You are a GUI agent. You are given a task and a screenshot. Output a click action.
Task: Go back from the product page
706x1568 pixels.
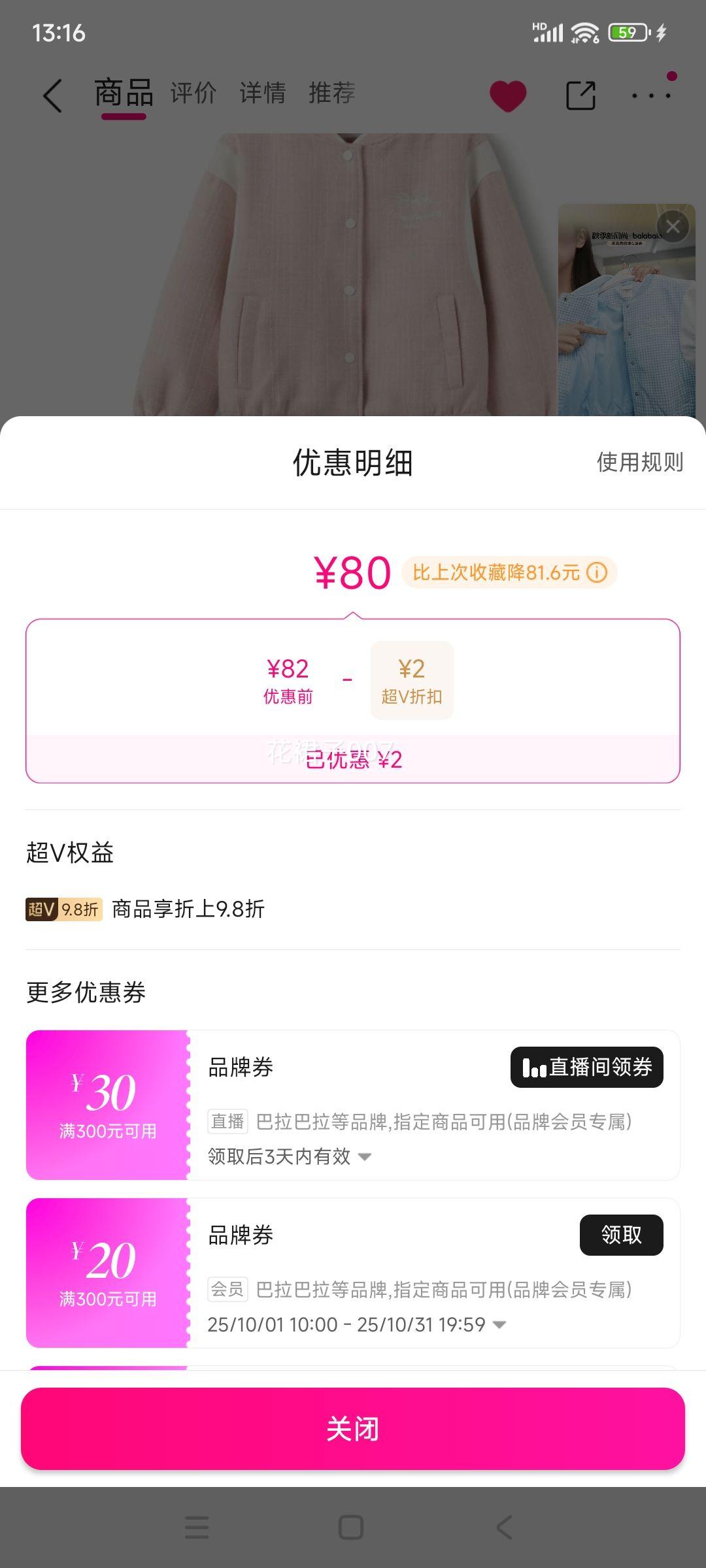coord(52,96)
